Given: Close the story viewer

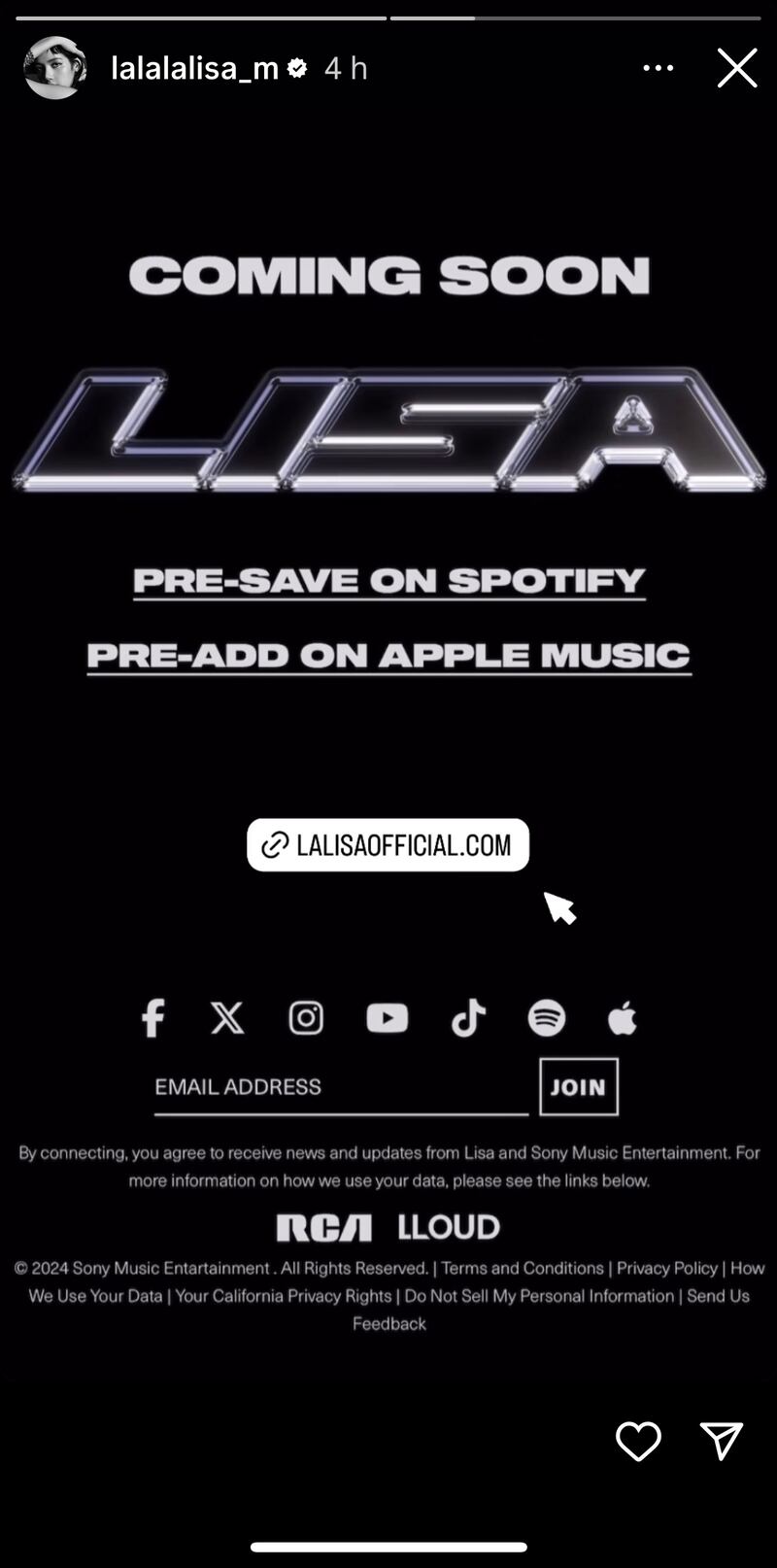Looking at the screenshot, I should 736,68.
